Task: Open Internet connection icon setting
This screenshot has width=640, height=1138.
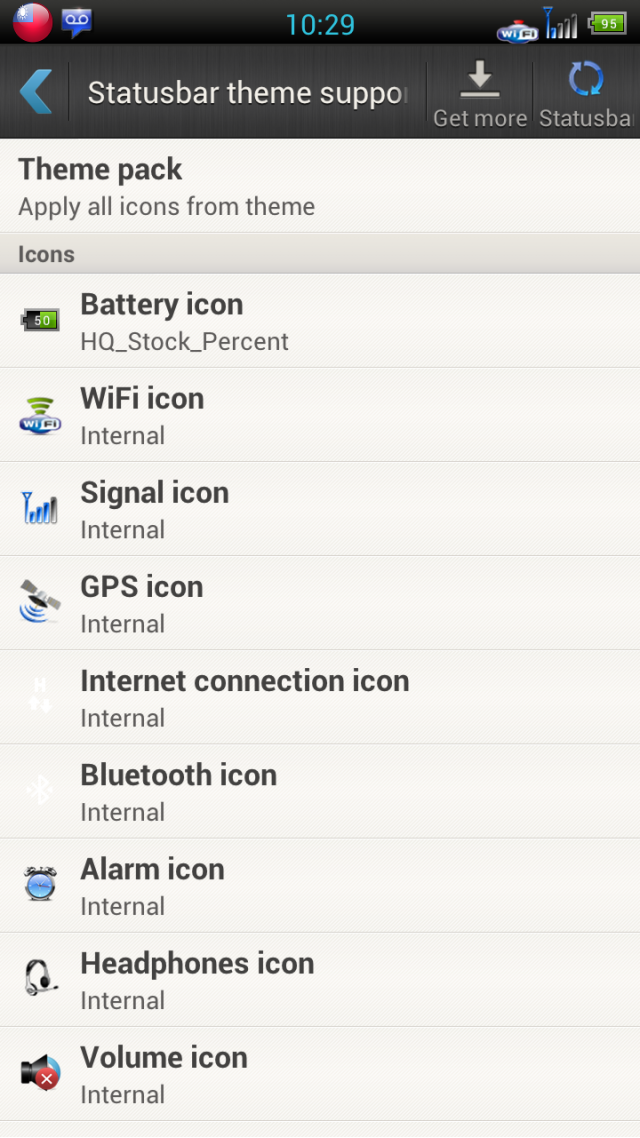Action: point(320,697)
